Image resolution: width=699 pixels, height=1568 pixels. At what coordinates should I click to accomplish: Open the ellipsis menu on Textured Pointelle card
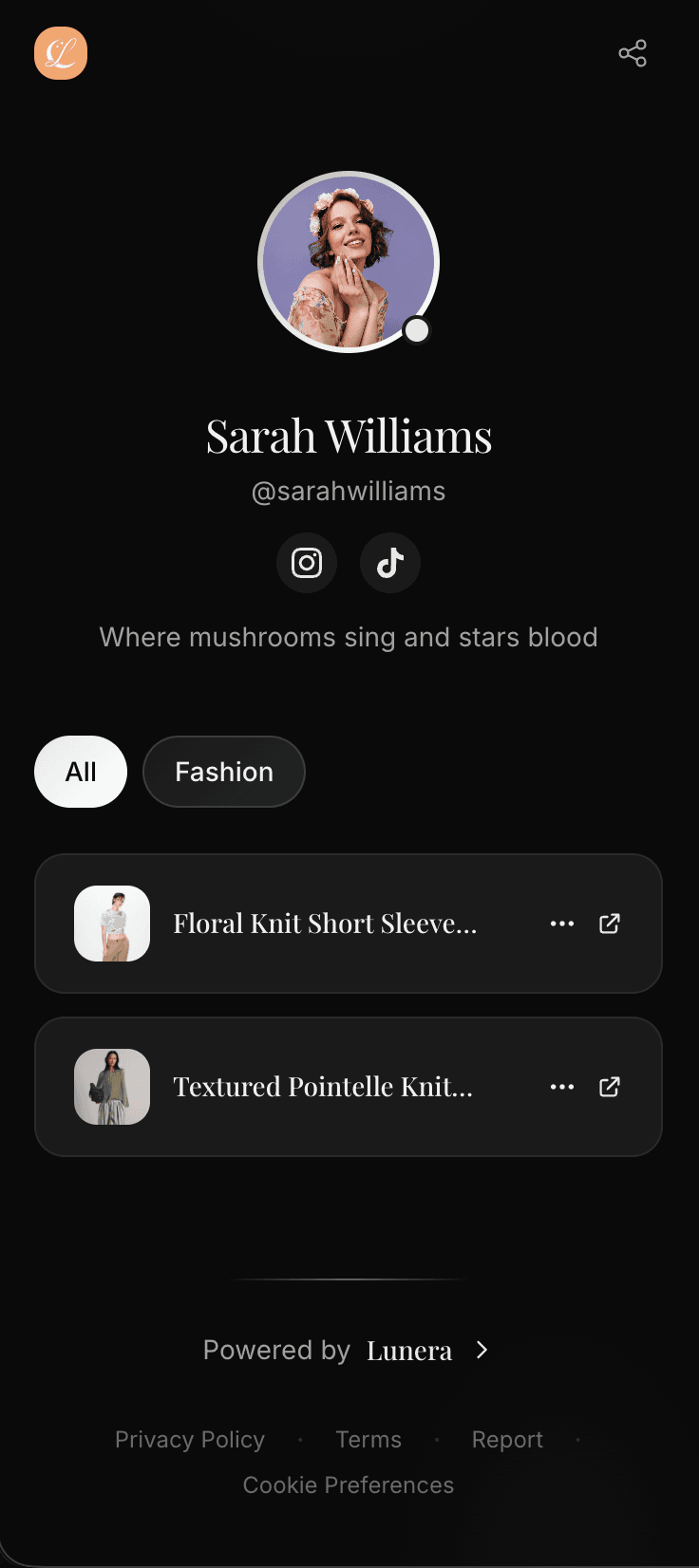click(x=562, y=1086)
